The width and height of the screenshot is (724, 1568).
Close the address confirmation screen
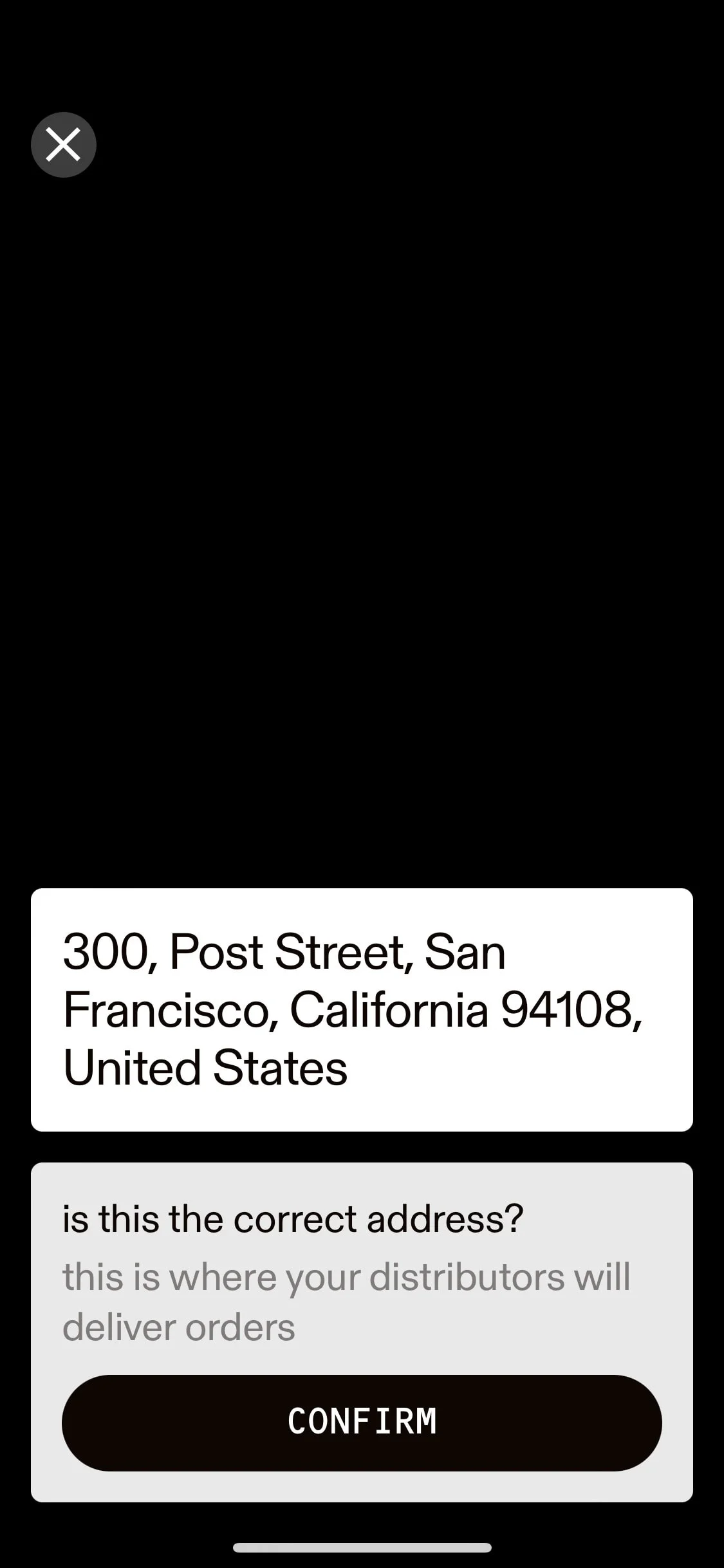64,144
